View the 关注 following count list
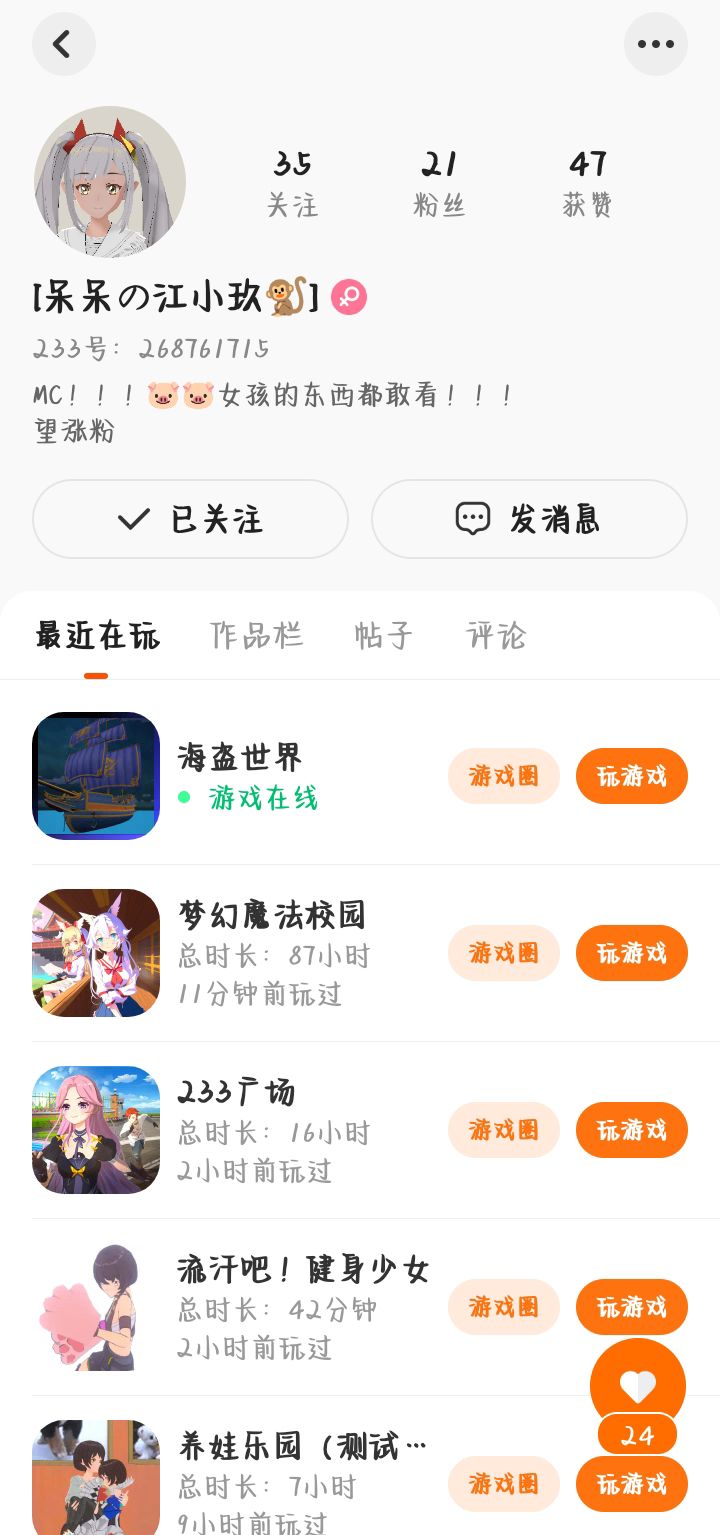The image size is (720, 1535). (292, 183)
